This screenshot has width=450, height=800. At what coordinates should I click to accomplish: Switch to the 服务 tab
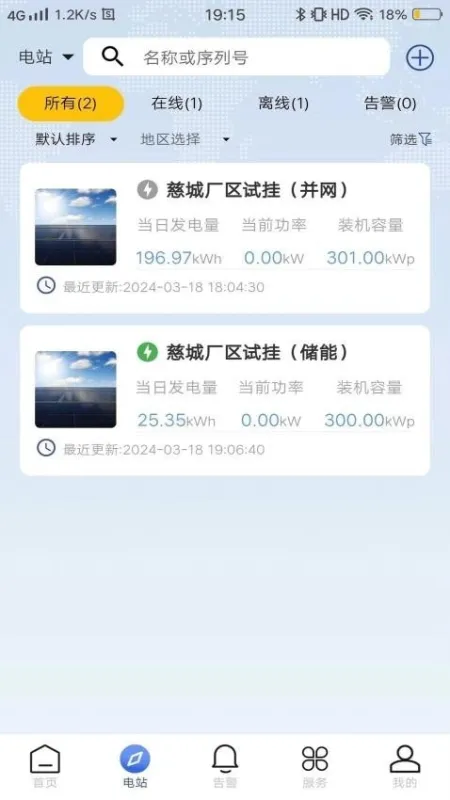click(315, 766)
